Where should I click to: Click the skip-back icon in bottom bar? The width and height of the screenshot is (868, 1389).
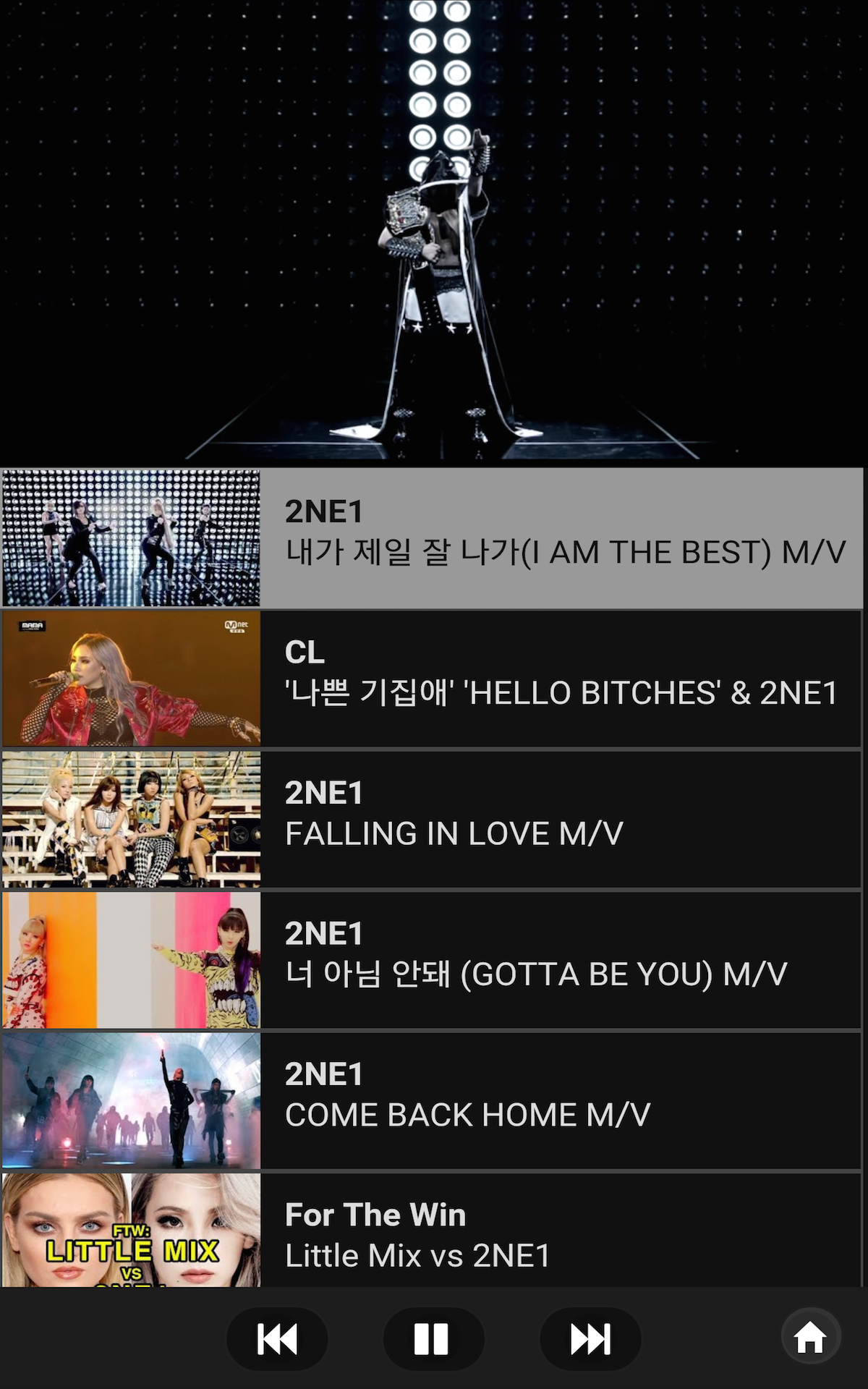coord(277,1339)
